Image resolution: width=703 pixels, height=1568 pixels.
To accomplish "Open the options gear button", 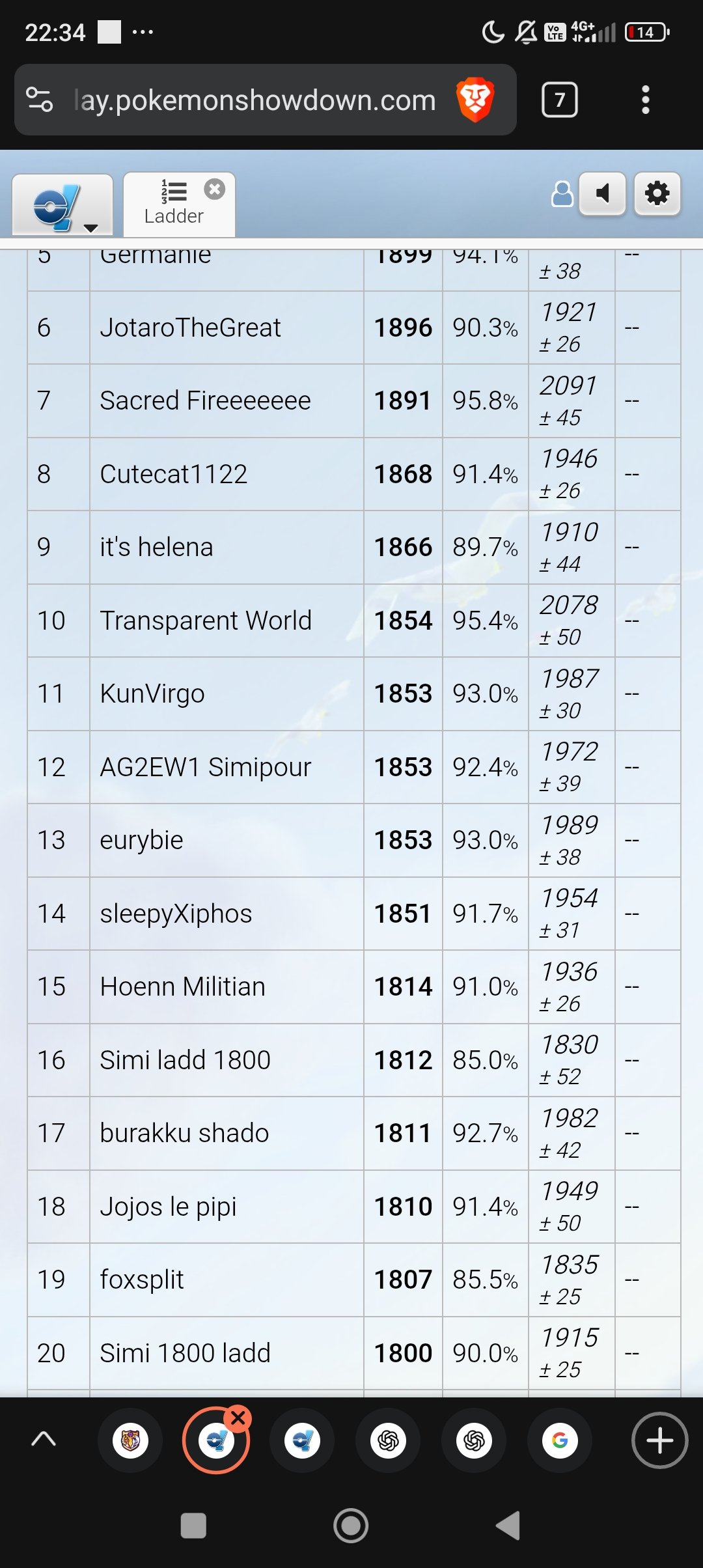I will pyautogui.click(x=657, y=193).
